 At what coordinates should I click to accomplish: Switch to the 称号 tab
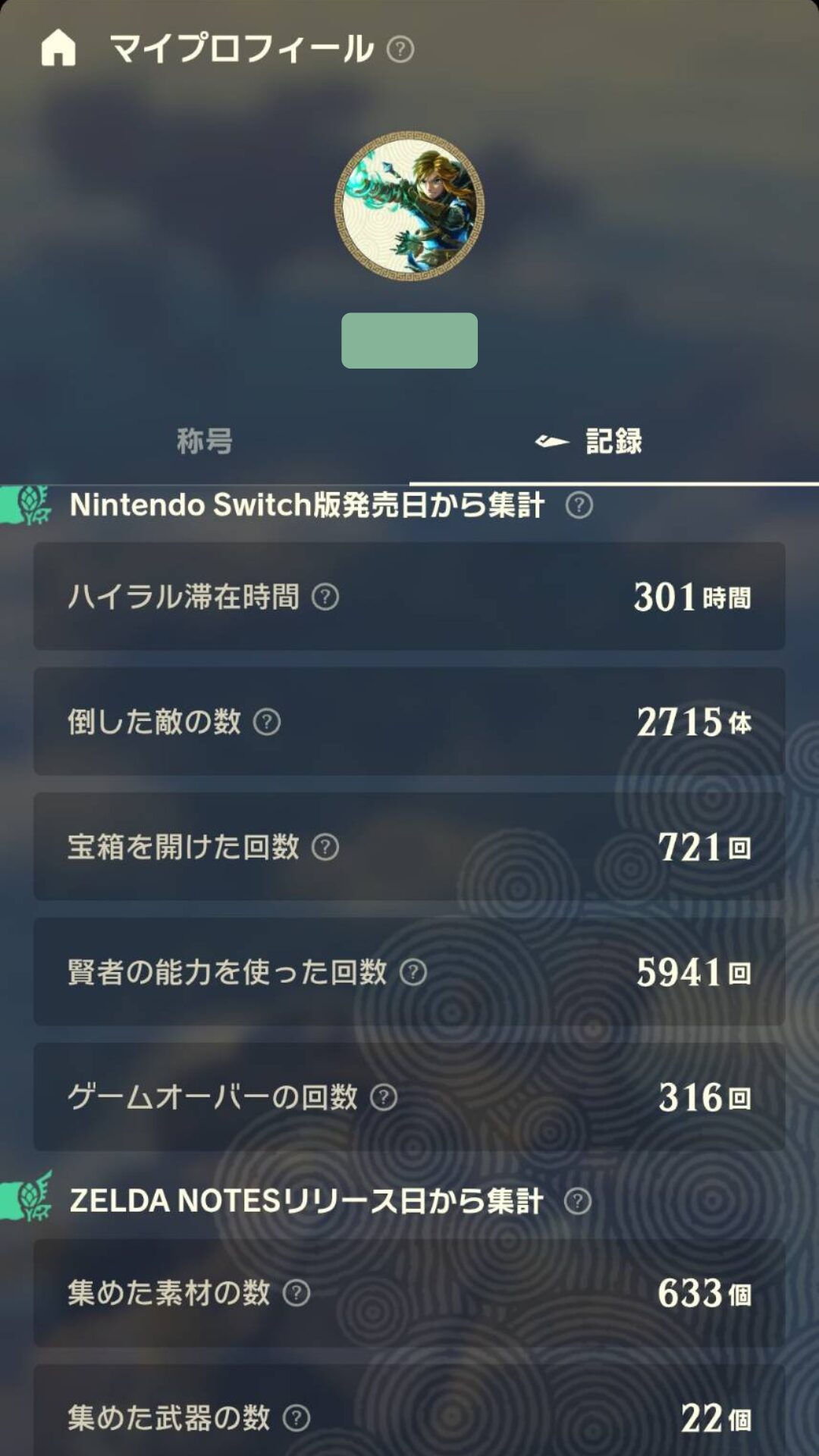tap(205, 441)
